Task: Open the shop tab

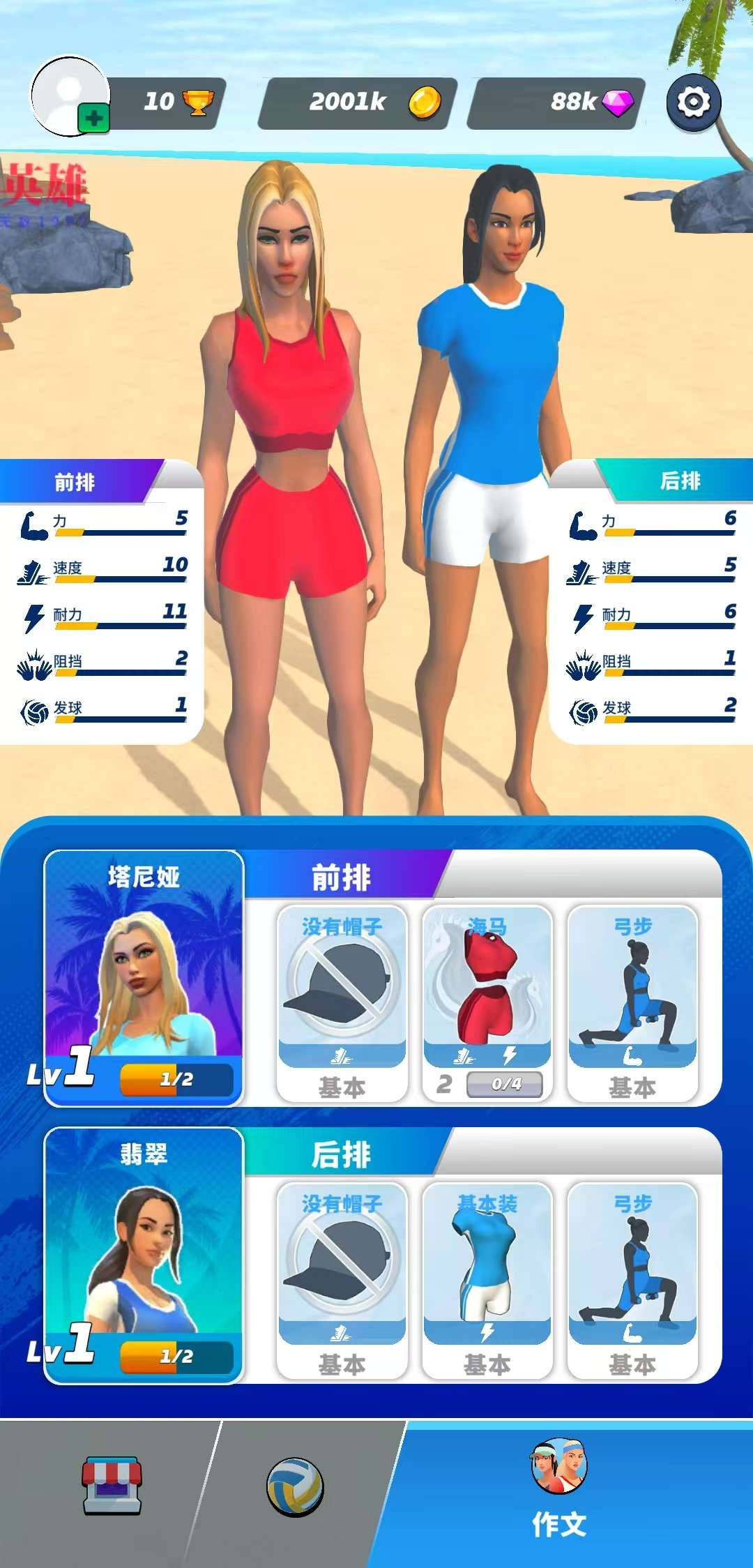Action: (112, 1484)
